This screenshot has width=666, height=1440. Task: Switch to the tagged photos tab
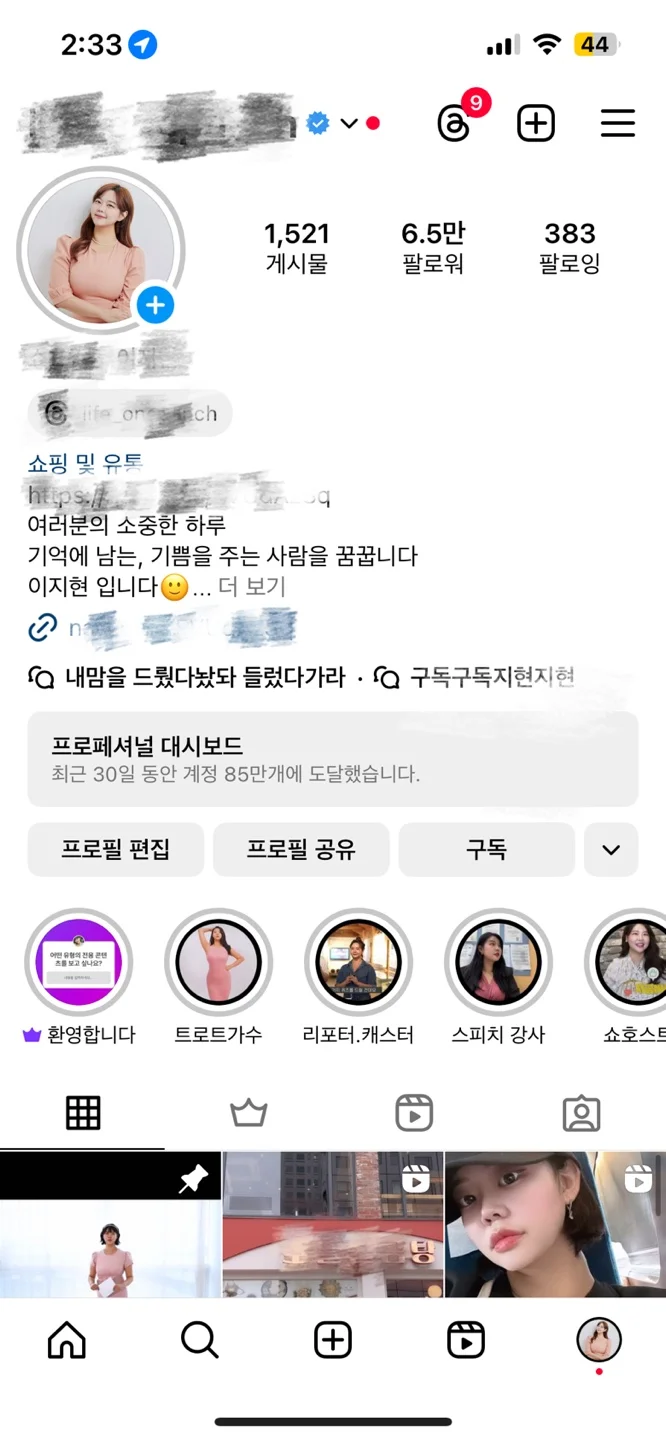click(x=581, y=1113)
